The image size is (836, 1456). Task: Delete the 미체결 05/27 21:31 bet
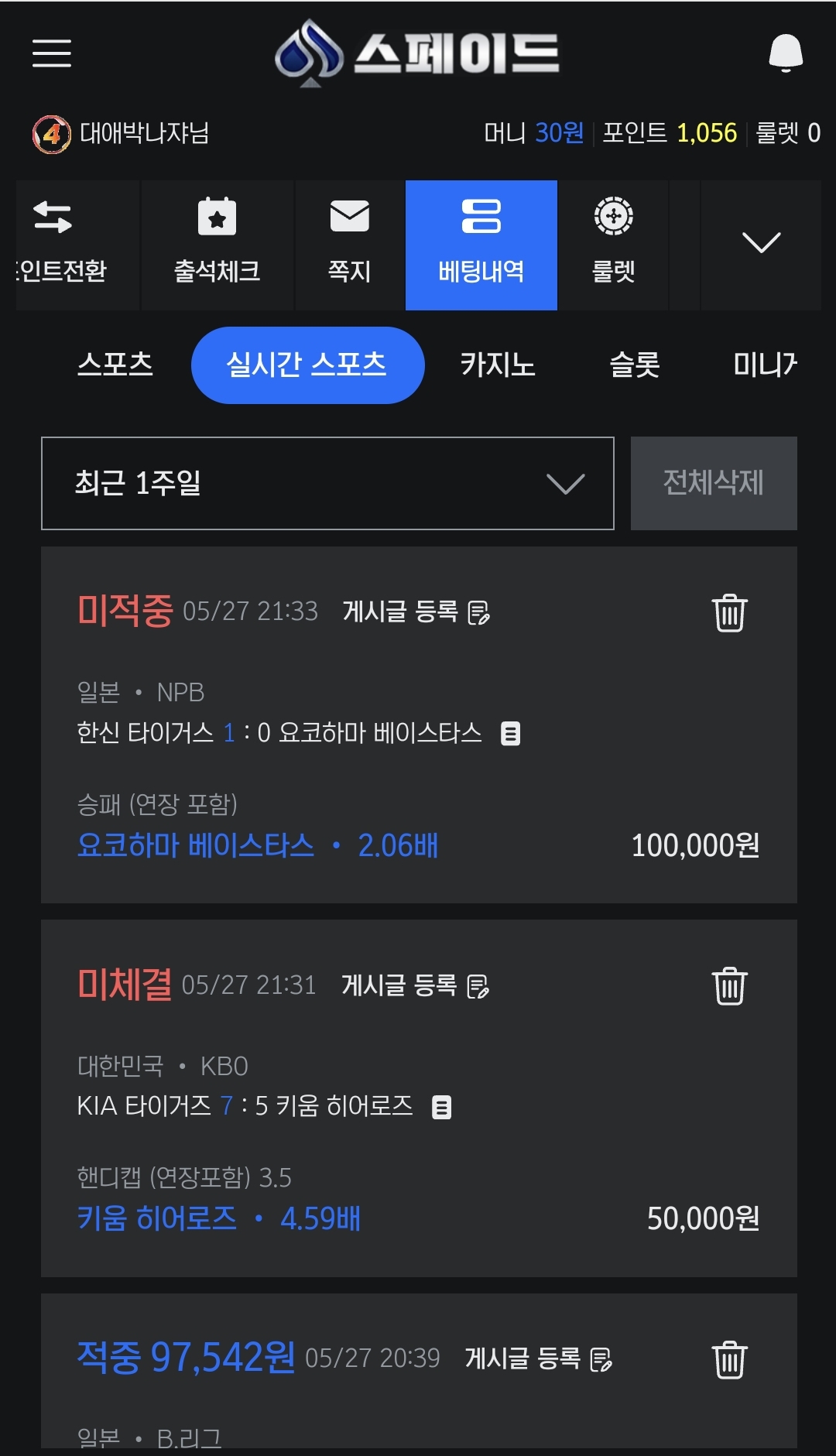tap(729, 986)
